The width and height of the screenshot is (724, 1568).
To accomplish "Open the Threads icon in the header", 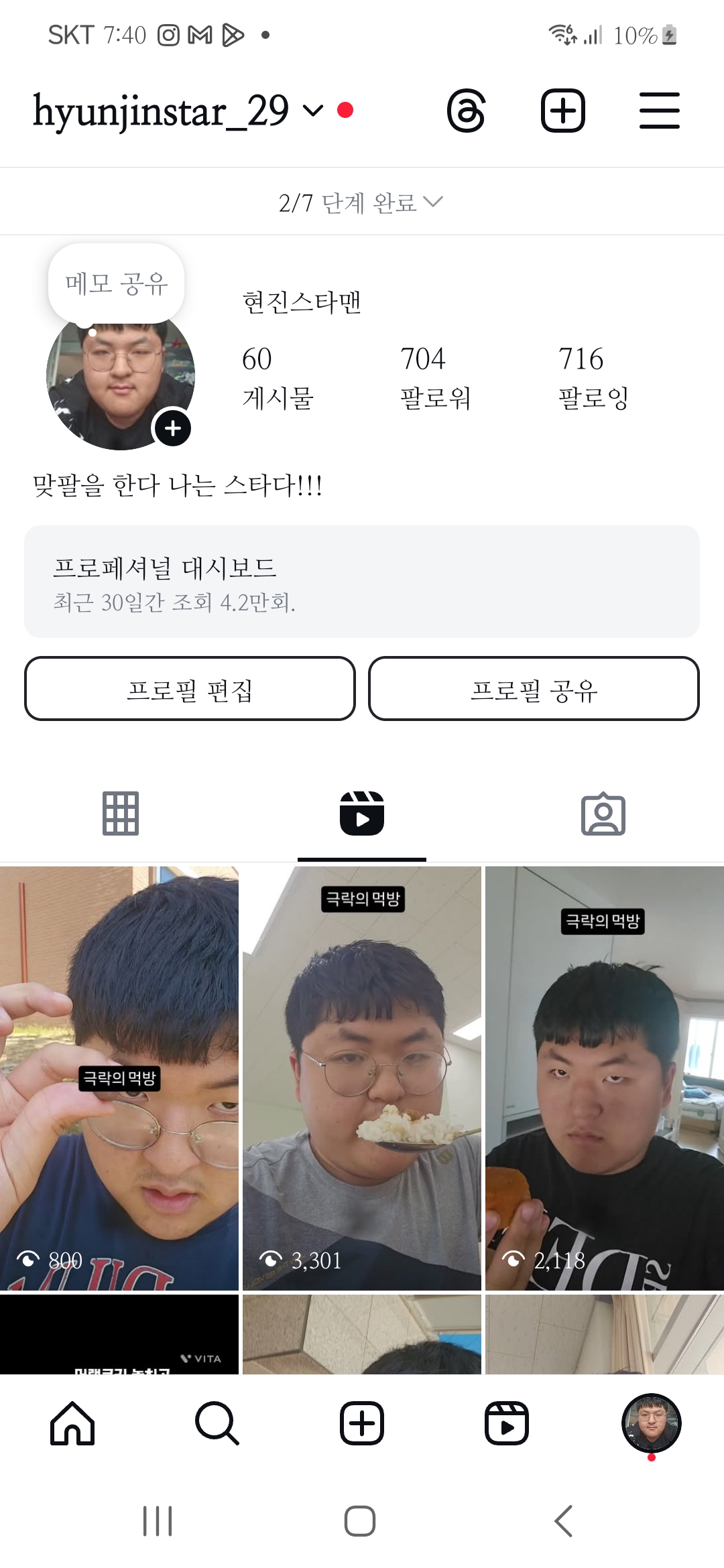I will (466, 111).
